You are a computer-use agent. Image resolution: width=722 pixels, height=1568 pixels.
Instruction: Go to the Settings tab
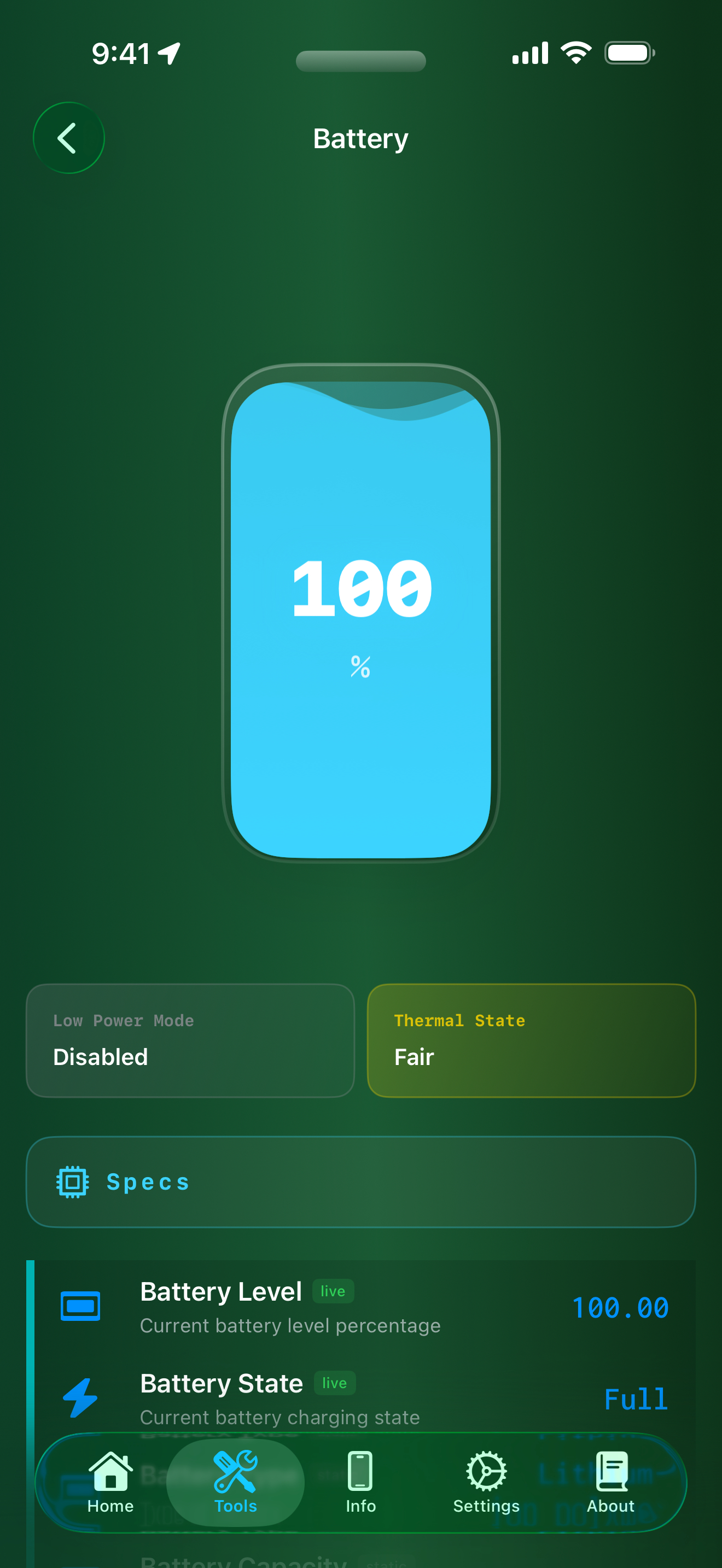[486, 1482]
